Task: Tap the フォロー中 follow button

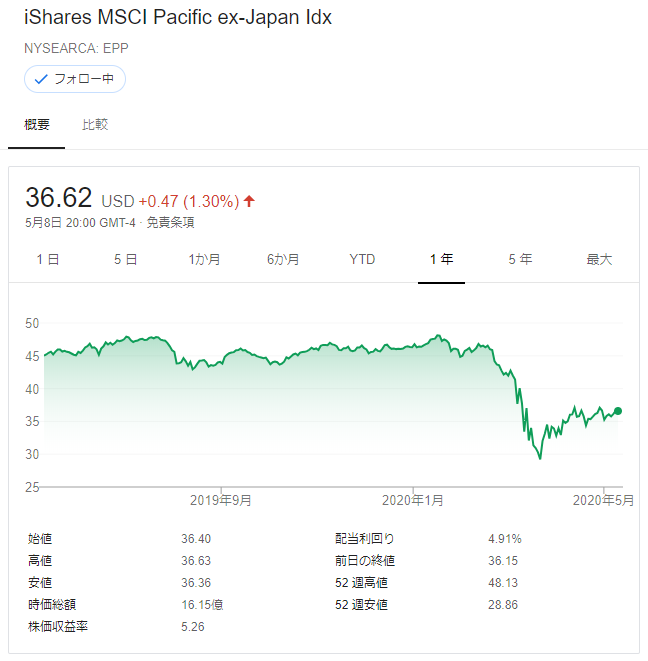Action: [x=75, y=79]
